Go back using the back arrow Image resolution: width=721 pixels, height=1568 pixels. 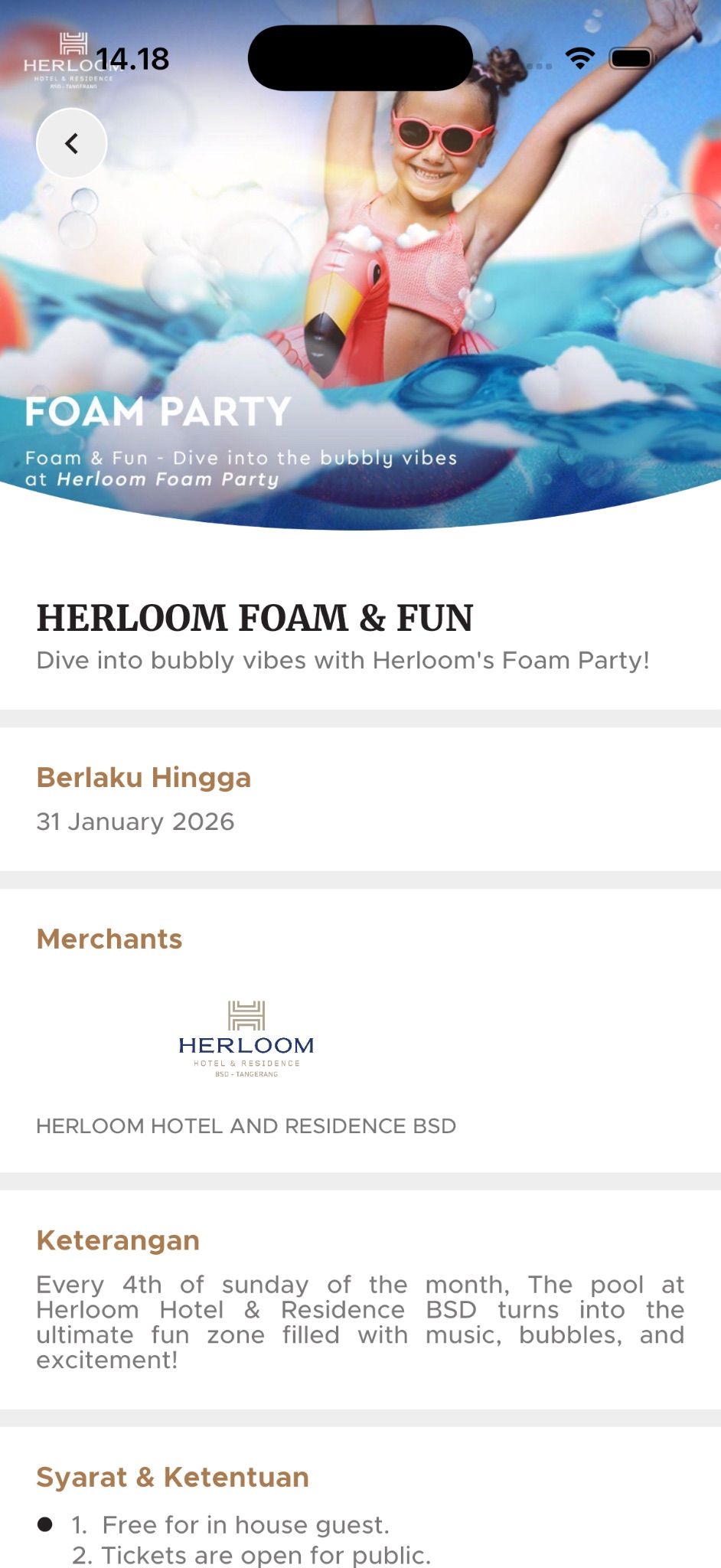coord(71,143)
